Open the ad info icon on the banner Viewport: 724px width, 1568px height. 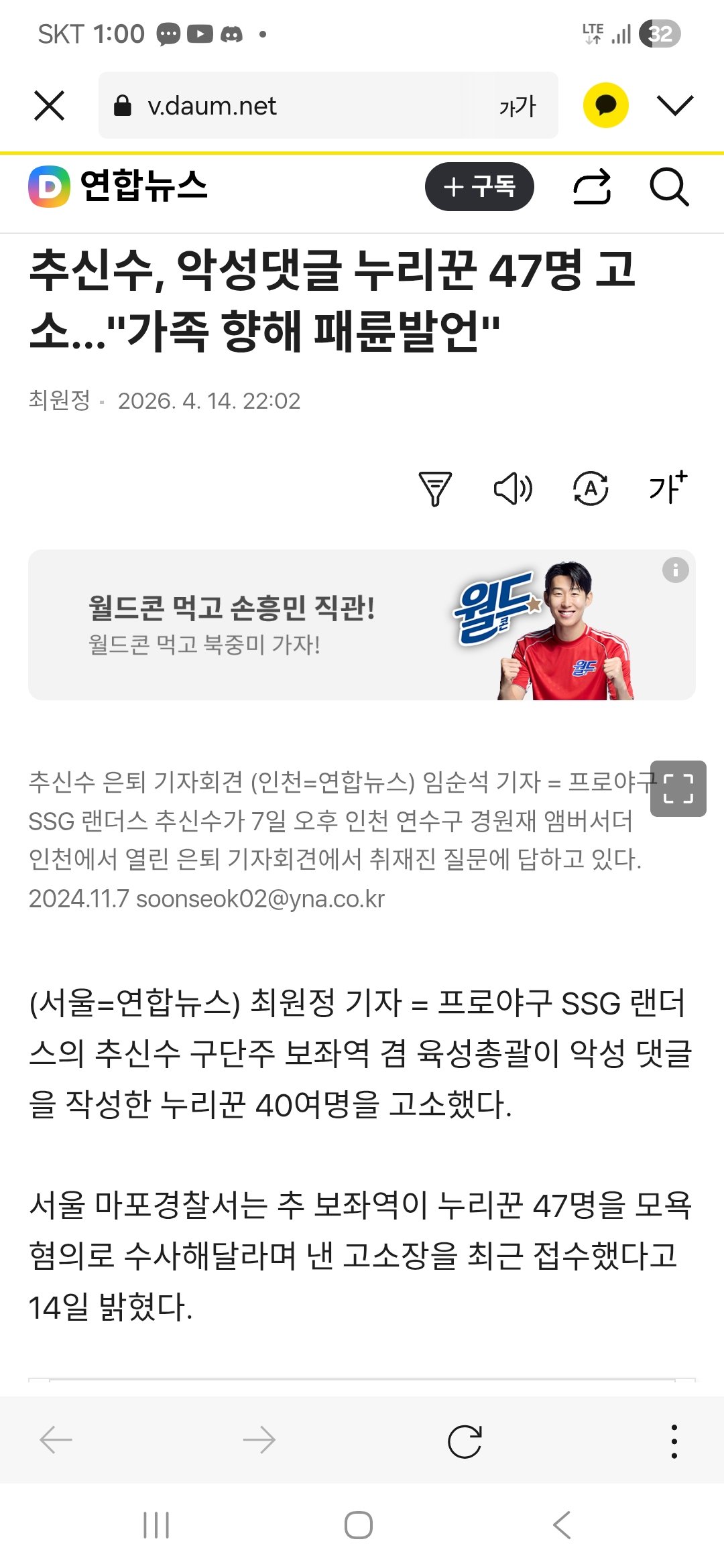[x=675, y=570]
